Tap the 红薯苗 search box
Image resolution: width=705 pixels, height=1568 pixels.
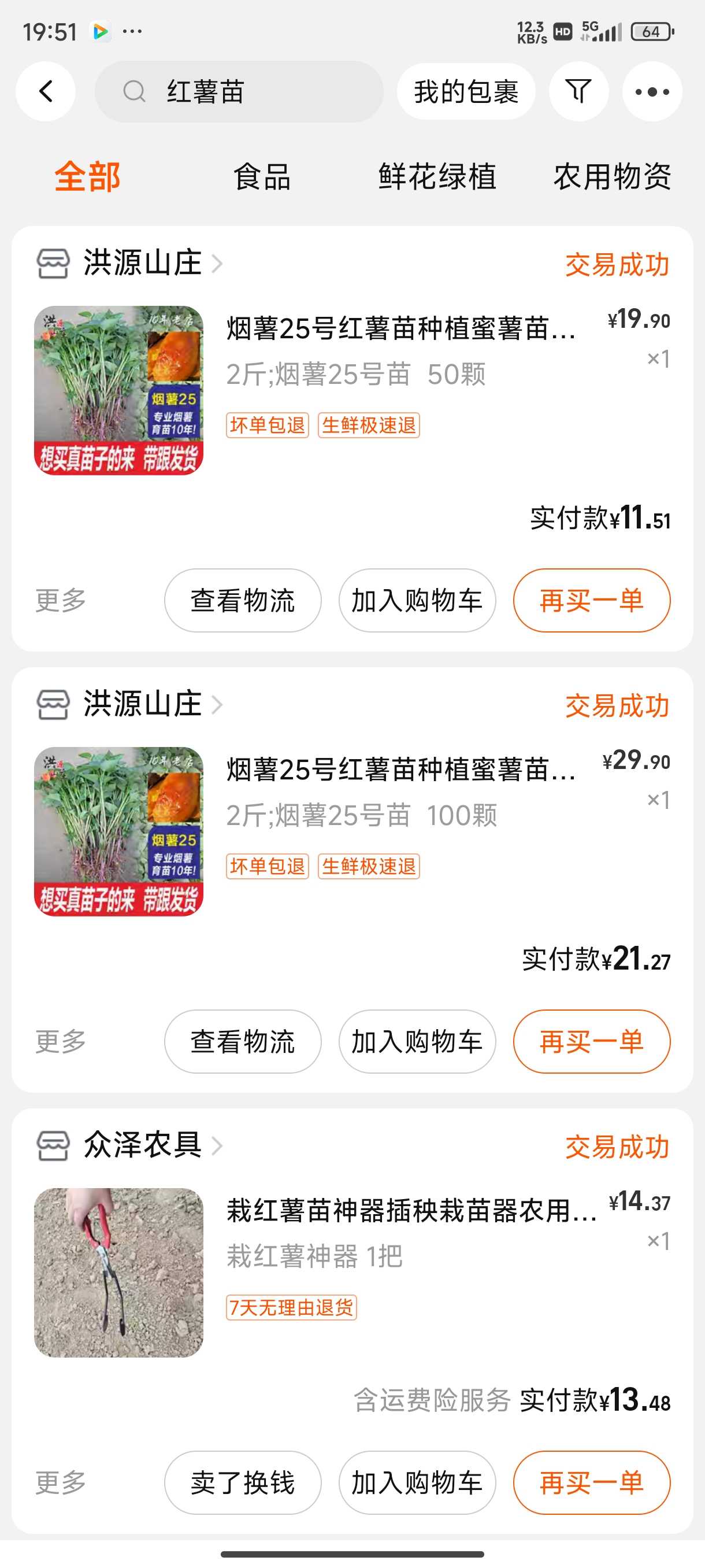pos(239,92)
